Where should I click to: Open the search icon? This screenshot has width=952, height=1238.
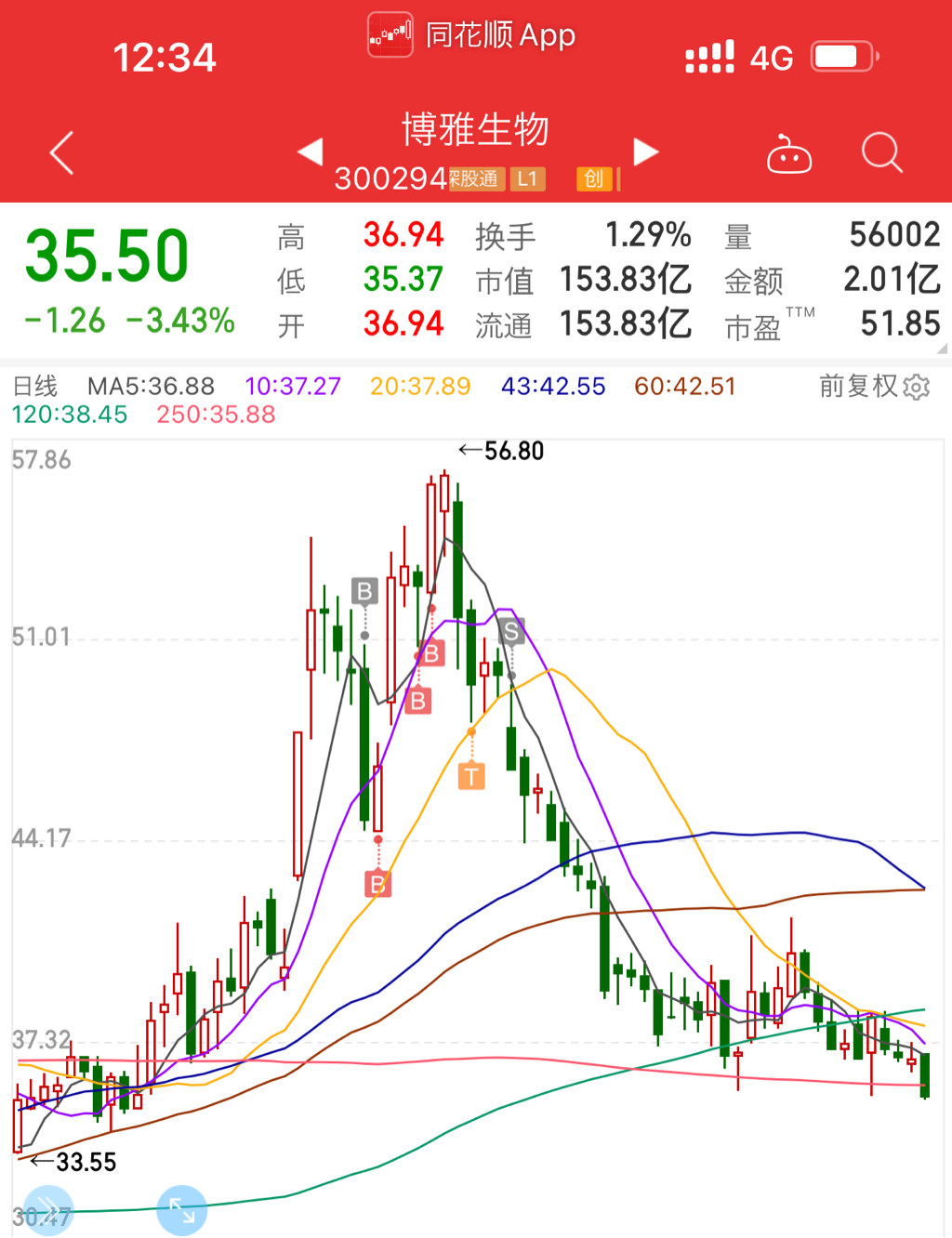tap(881, 153)
